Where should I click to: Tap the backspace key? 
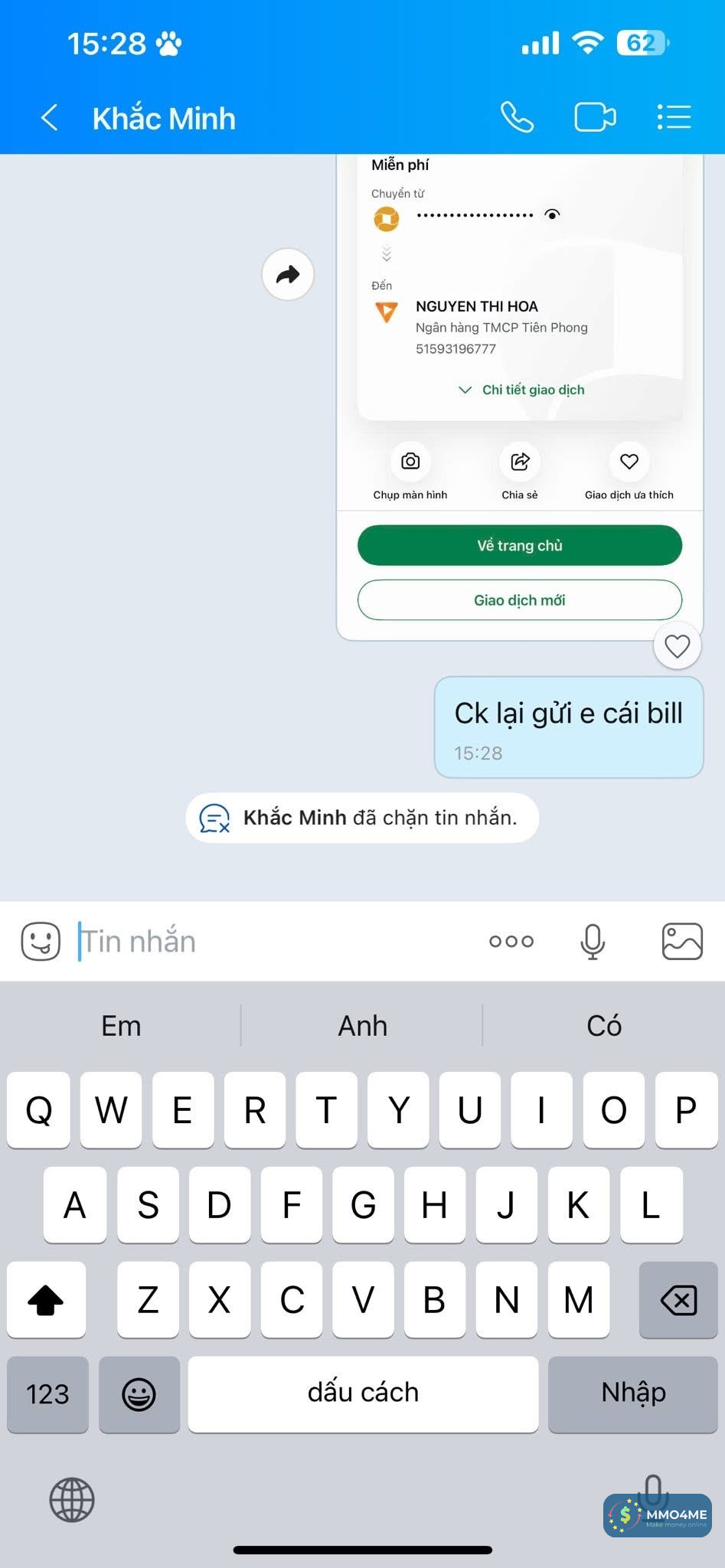678,1299
